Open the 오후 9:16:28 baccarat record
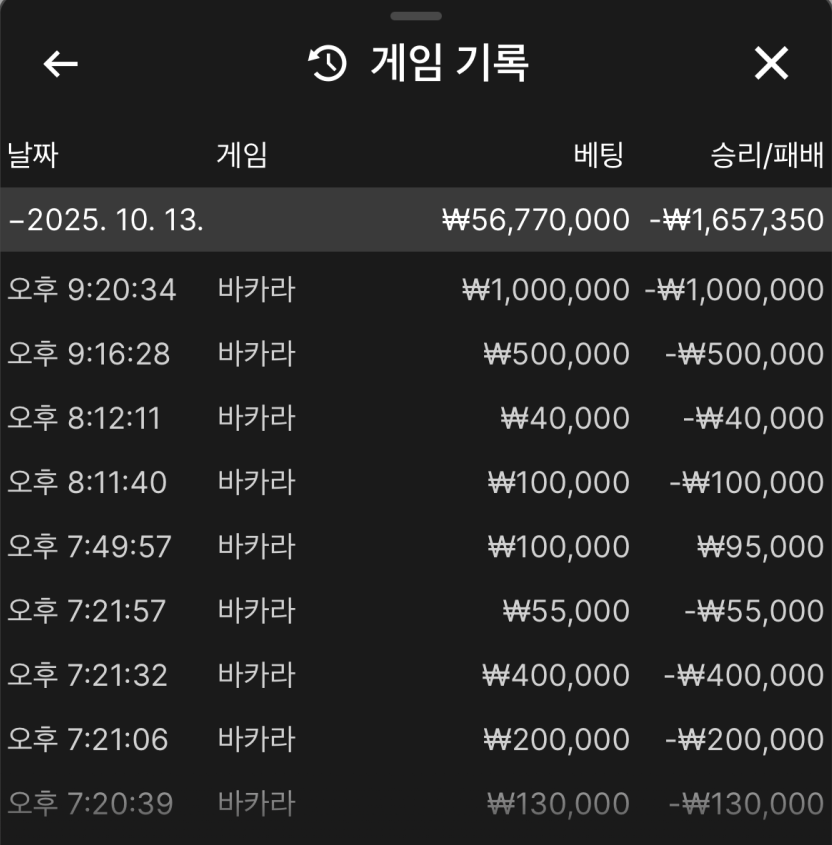The height and width of the screenshot is (845, 832). pyautogui.click(x=415, y=354)
